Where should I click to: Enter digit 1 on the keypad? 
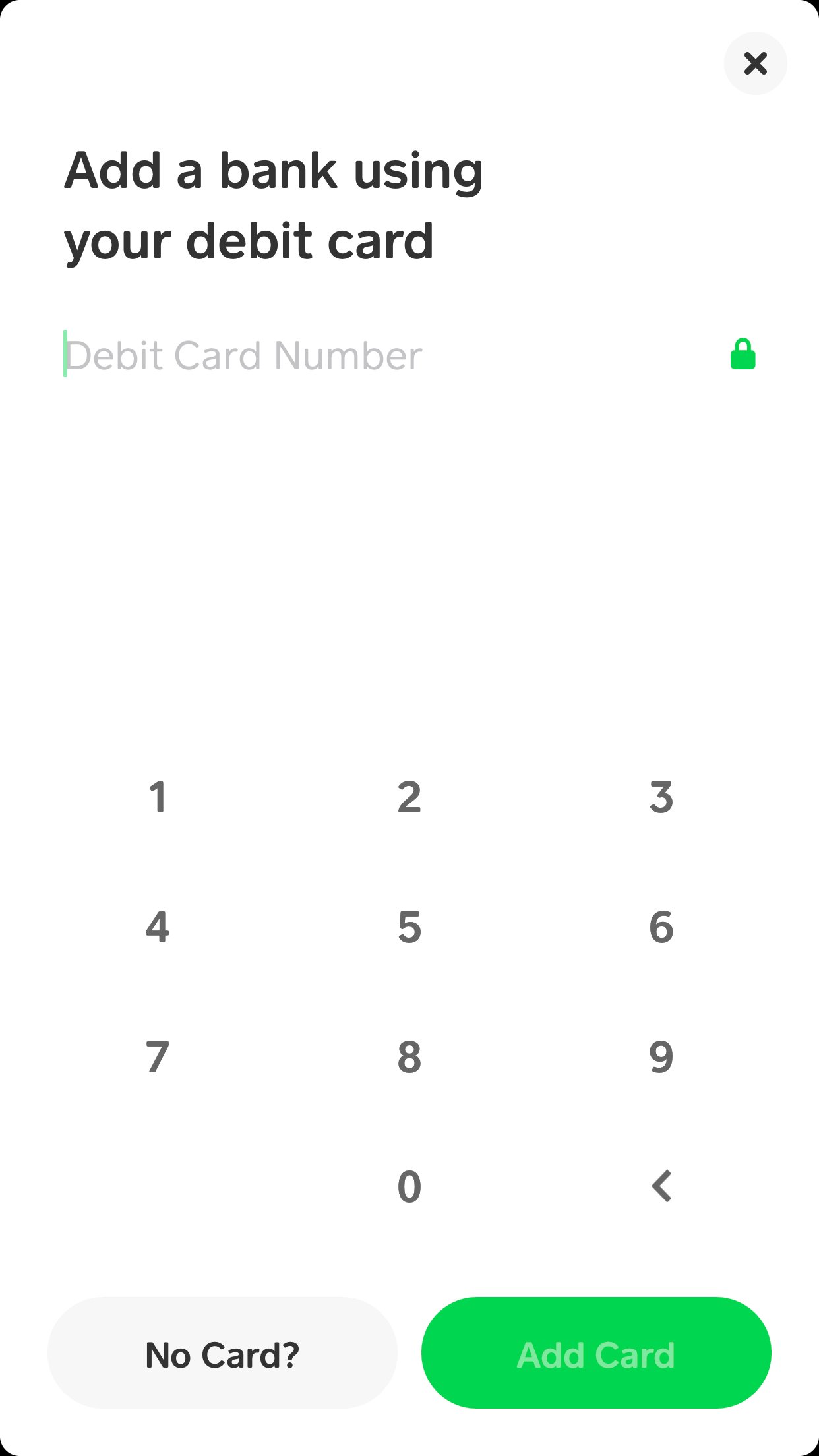click(x=157, y=797)
